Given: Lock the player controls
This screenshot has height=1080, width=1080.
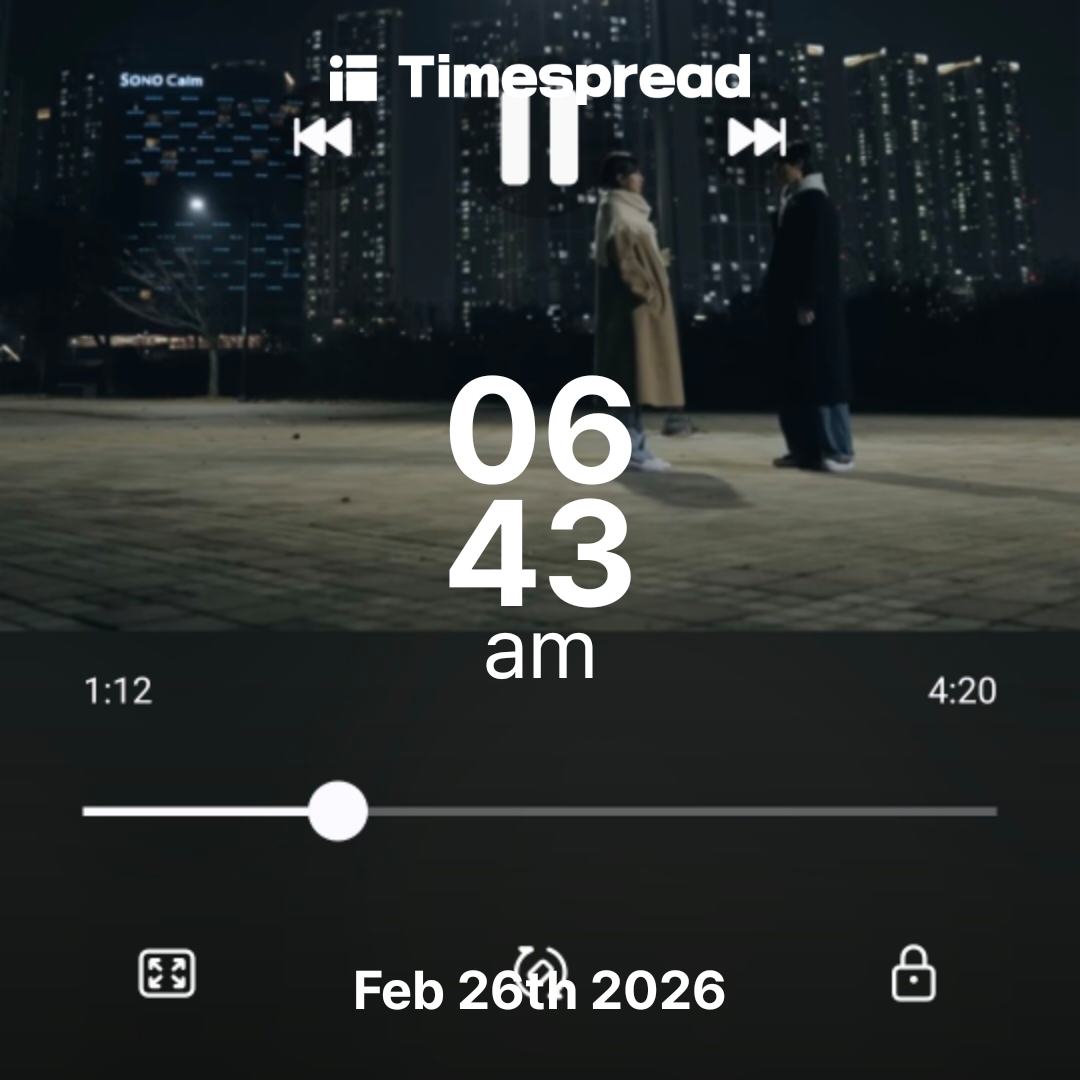Looking at the screenshot, I should [x=913, y=974].
